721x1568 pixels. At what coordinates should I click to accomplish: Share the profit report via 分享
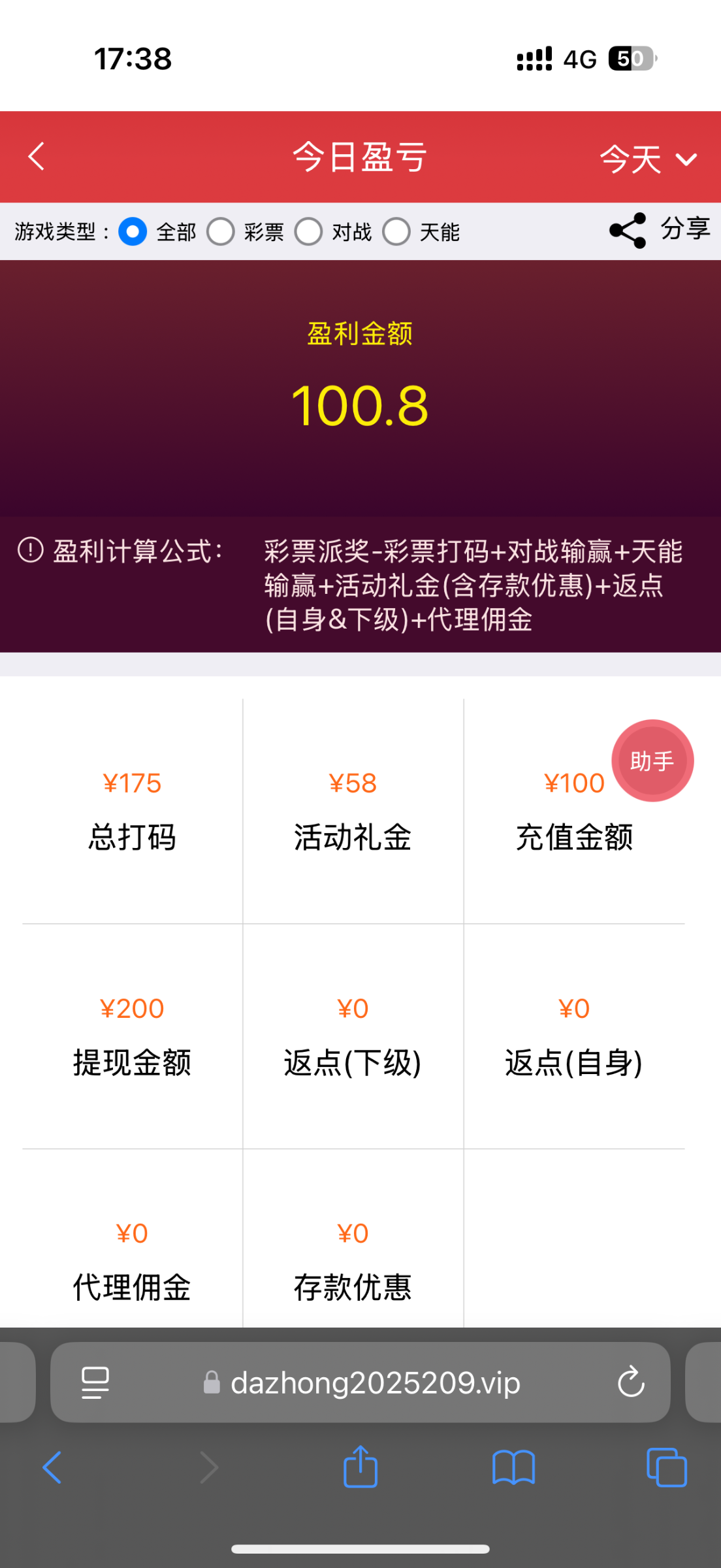660,230
